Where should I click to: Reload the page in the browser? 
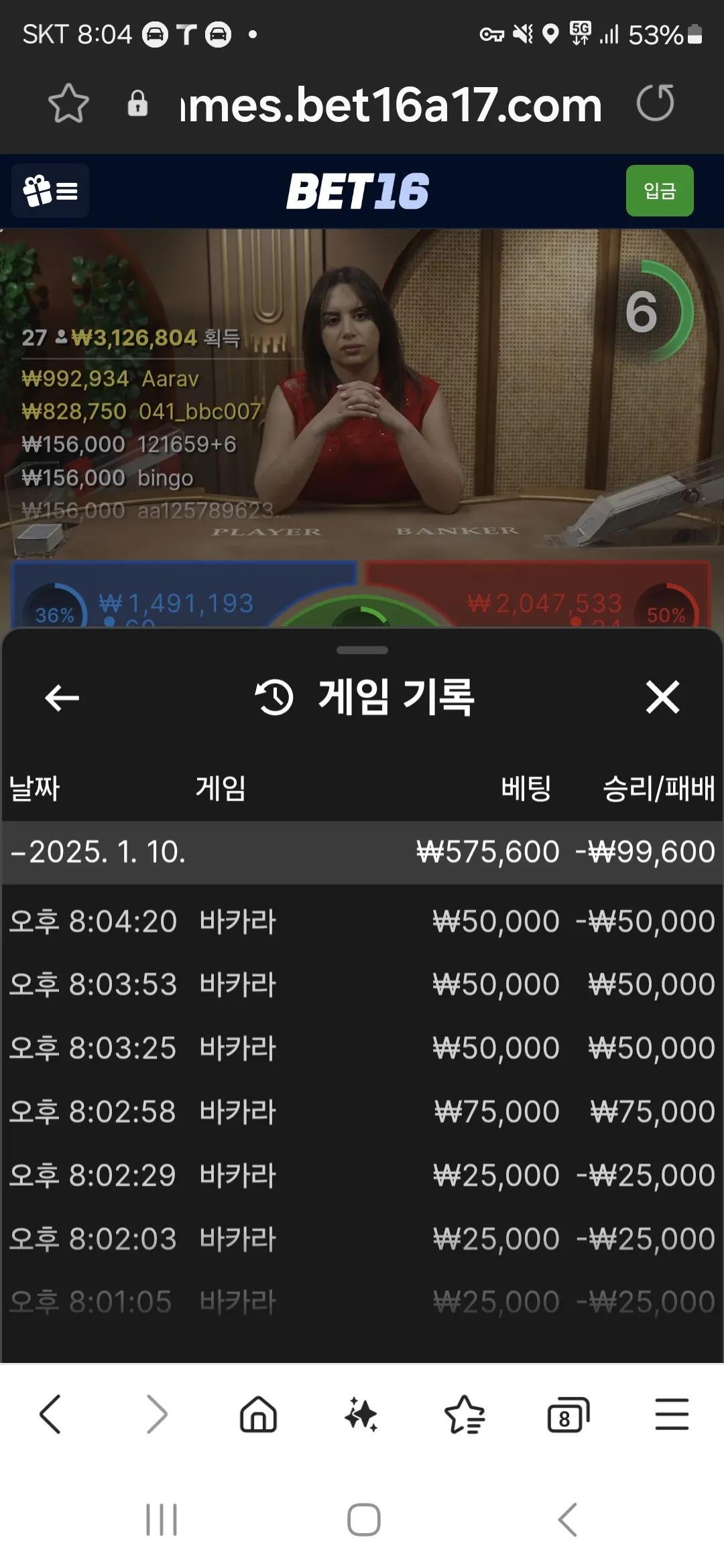tap(655, 103)
